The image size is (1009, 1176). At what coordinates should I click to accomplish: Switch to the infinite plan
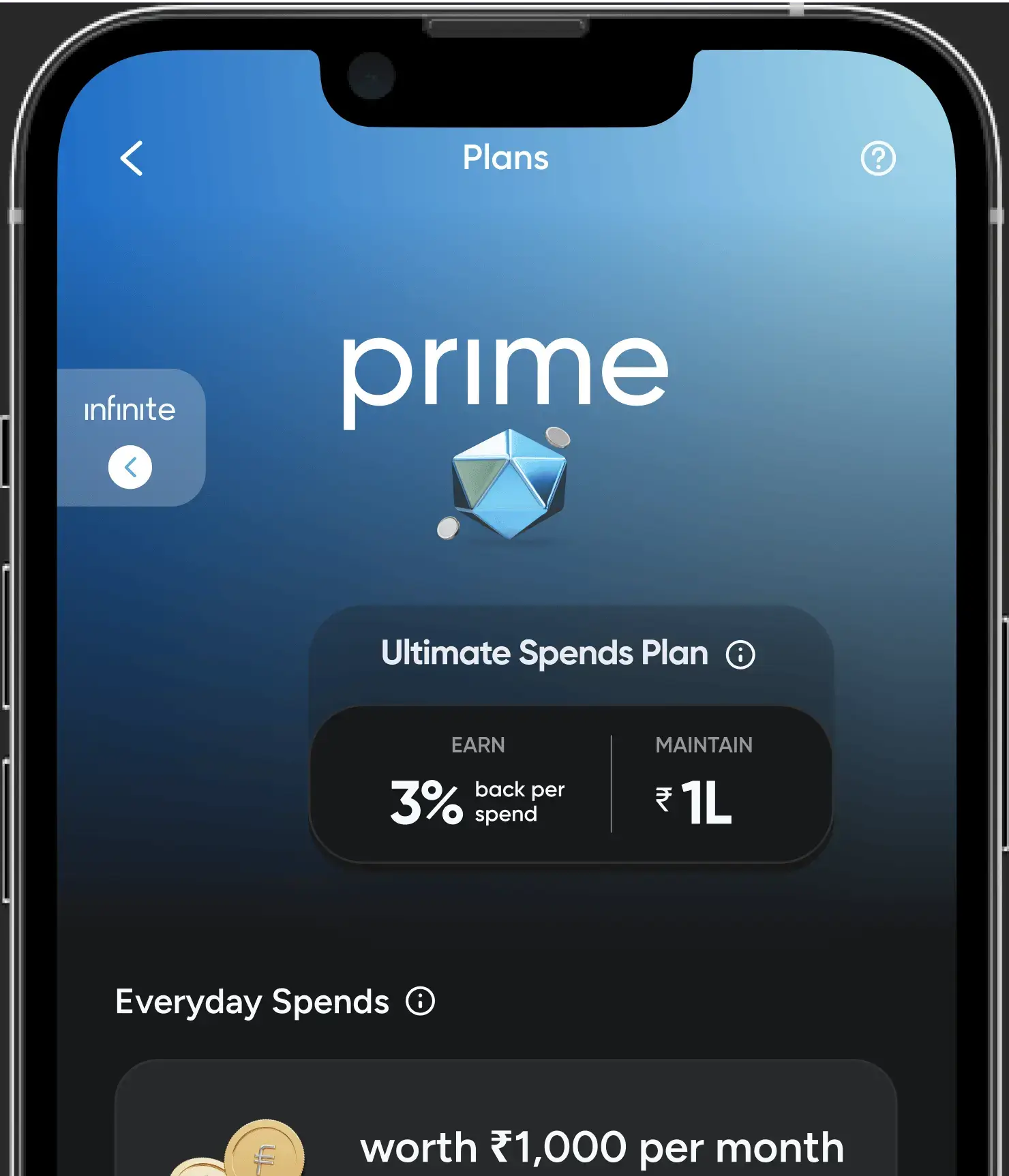point(130,467)
